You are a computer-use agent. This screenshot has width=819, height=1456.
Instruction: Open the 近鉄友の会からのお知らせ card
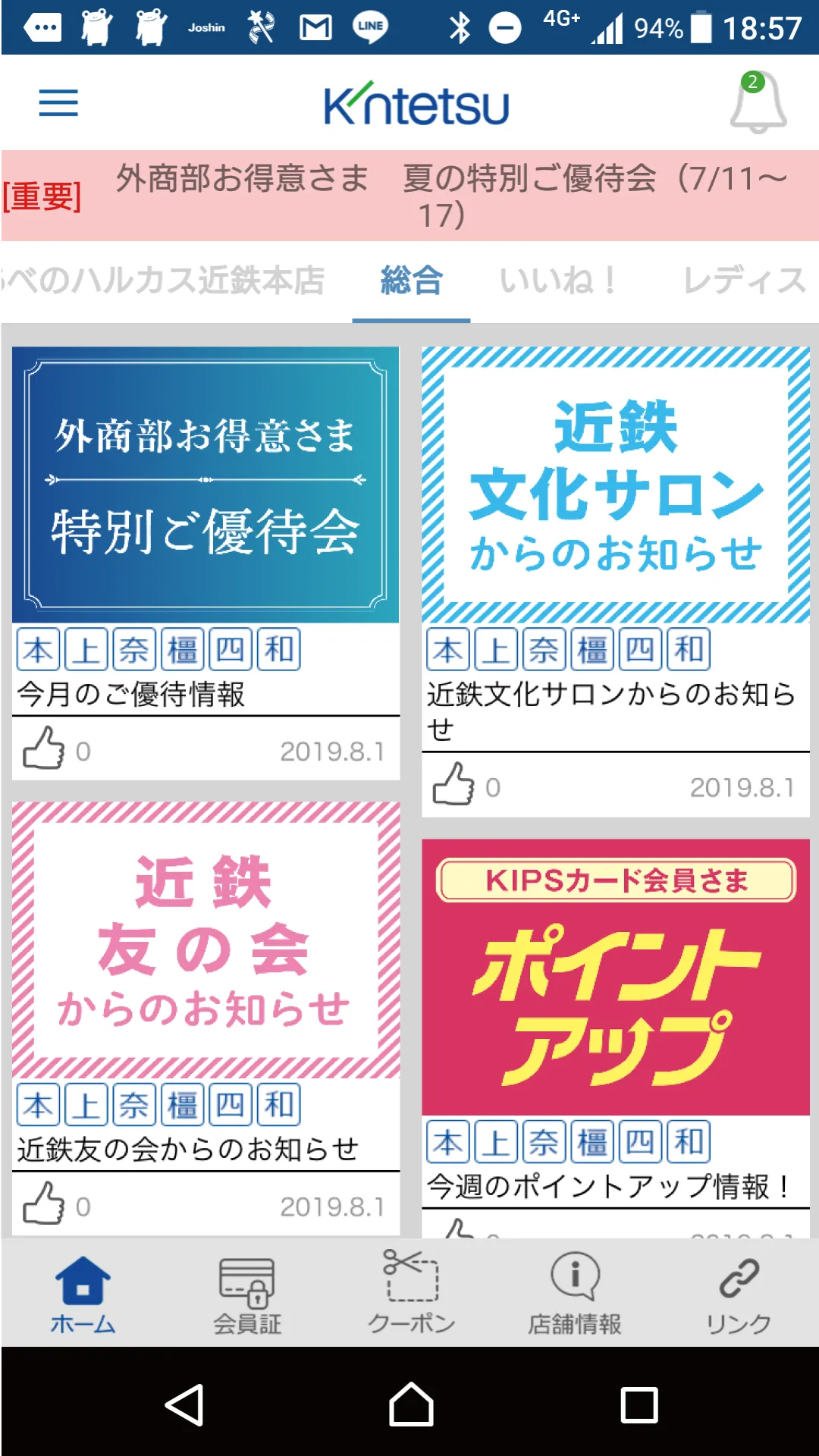(206, 940)
